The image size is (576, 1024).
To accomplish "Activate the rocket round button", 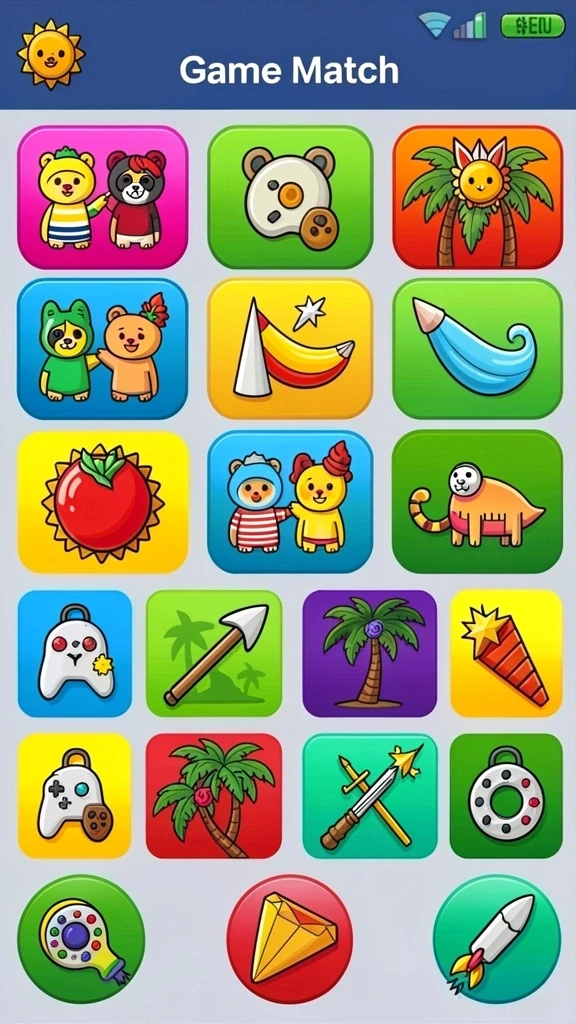I will click(x=496, y=939).
